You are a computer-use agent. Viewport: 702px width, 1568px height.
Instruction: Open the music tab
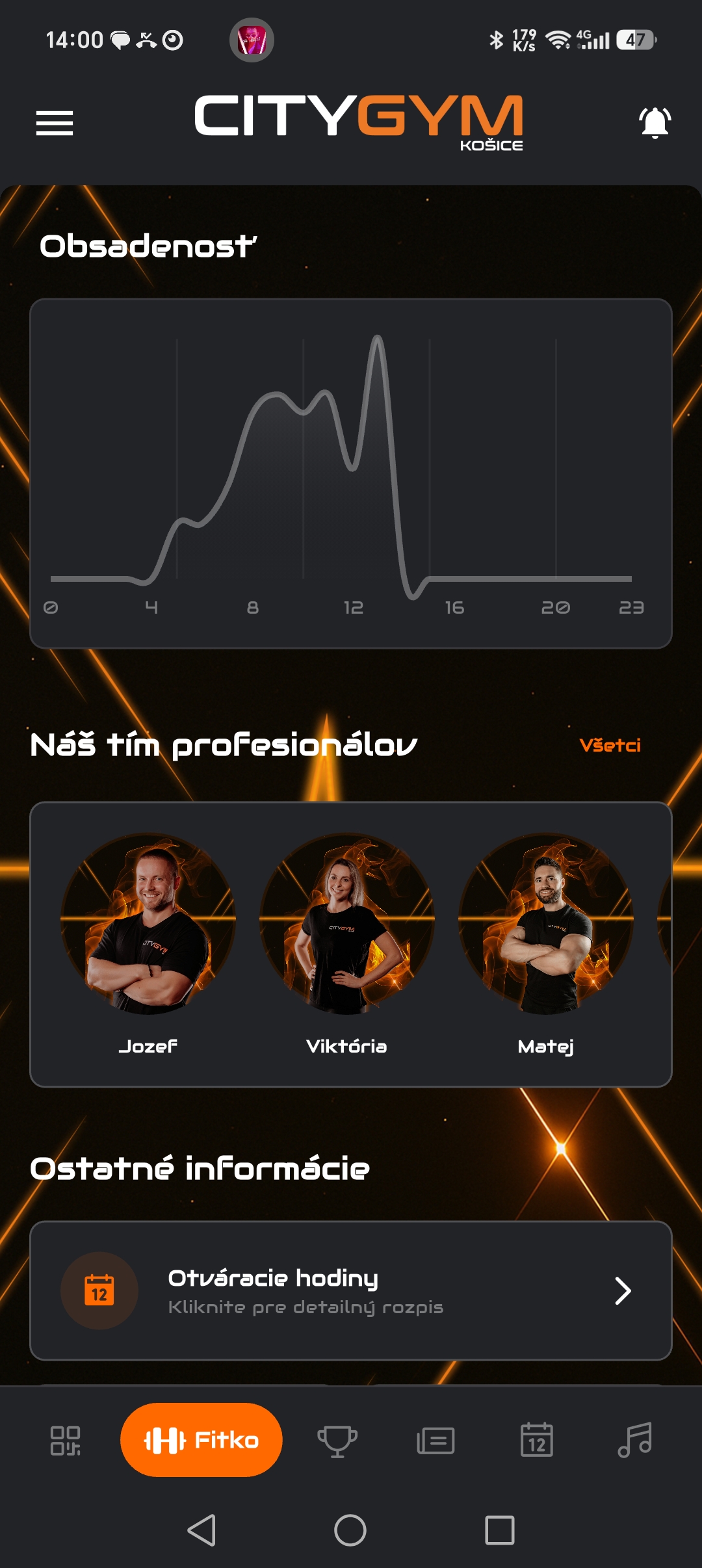point(635,1440)
